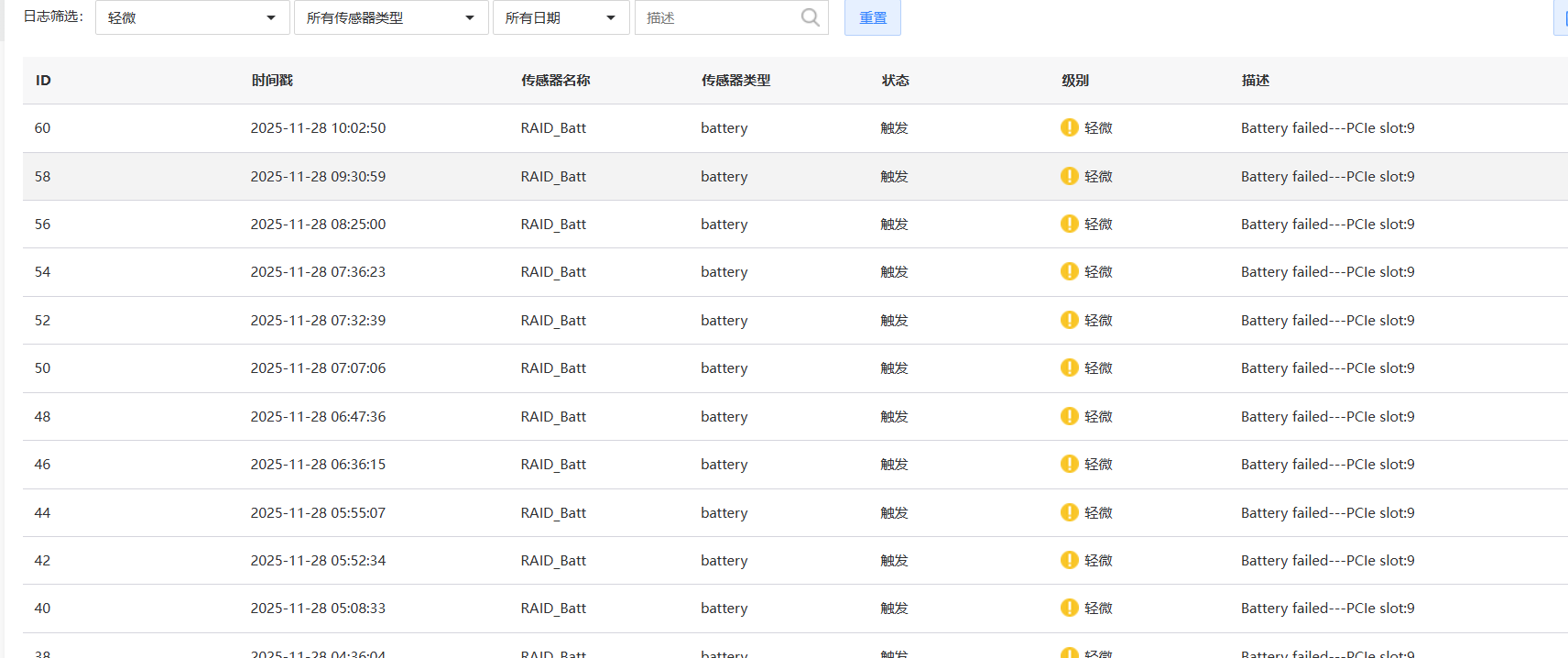Open the 轻微 severity filter dropdown

(191, 17)
